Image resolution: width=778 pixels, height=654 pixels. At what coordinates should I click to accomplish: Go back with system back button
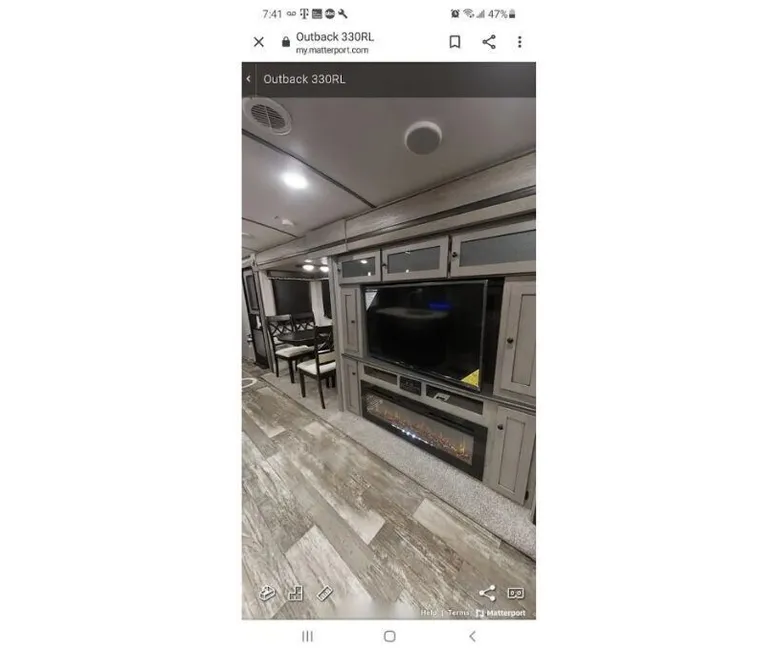(472, 636)
